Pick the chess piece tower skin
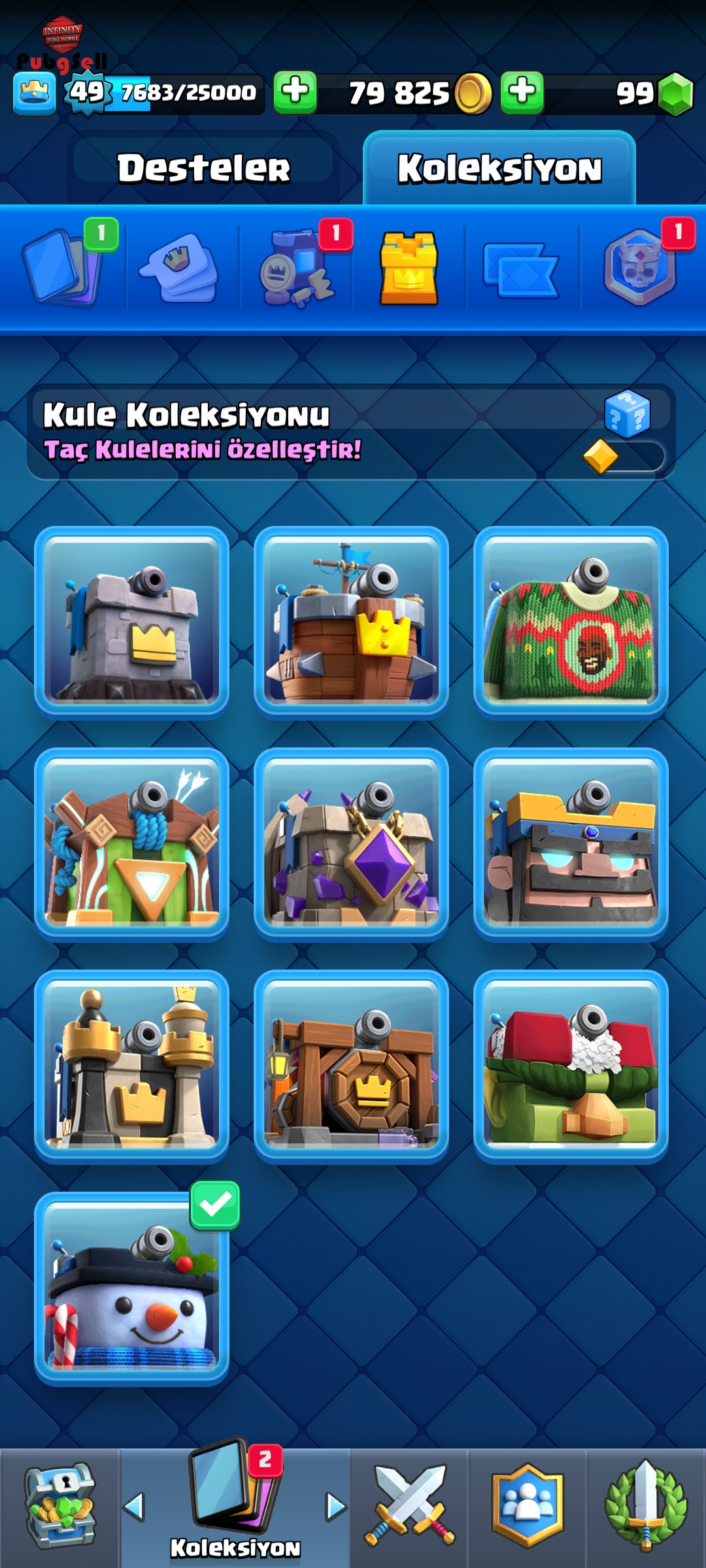 point(131,1066)
